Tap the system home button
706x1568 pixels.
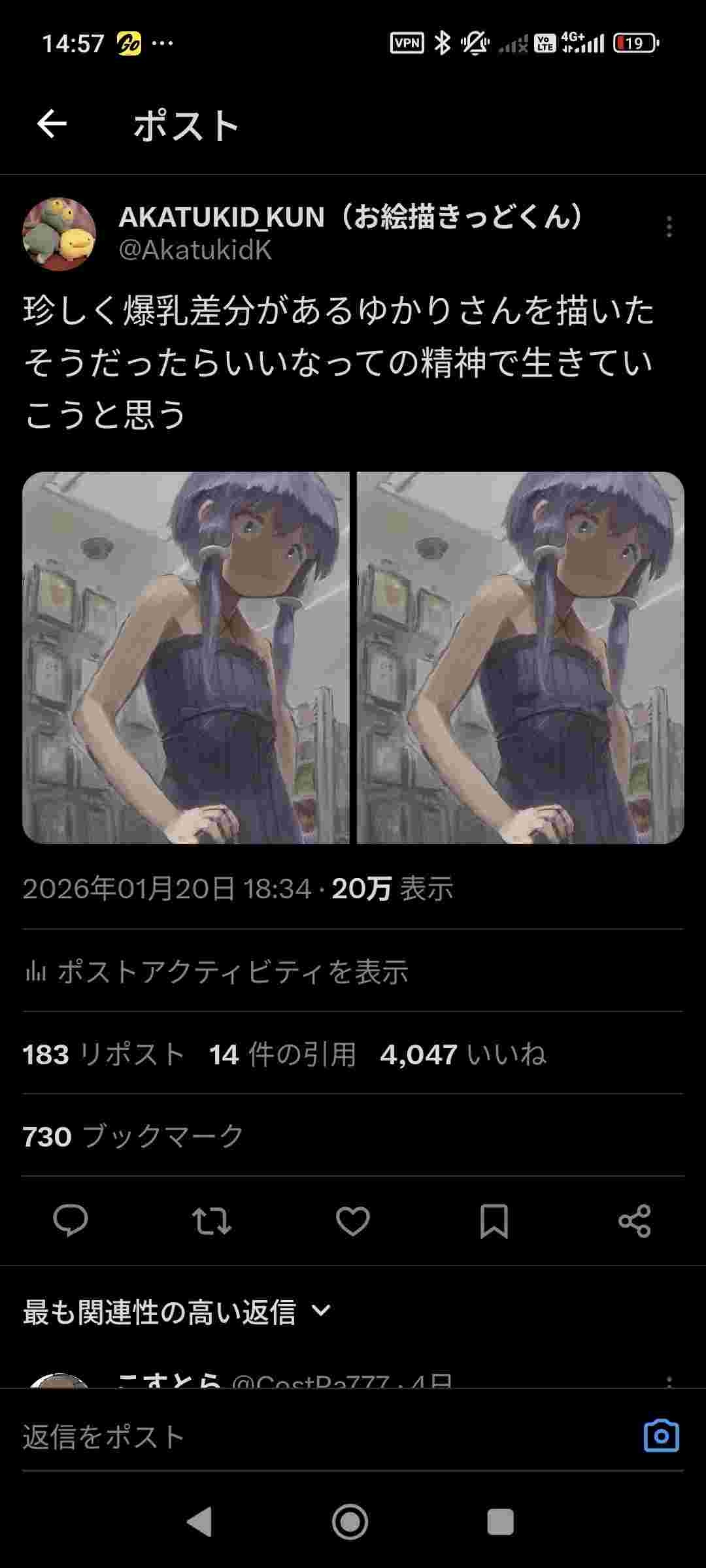[x=350, y=1522]
